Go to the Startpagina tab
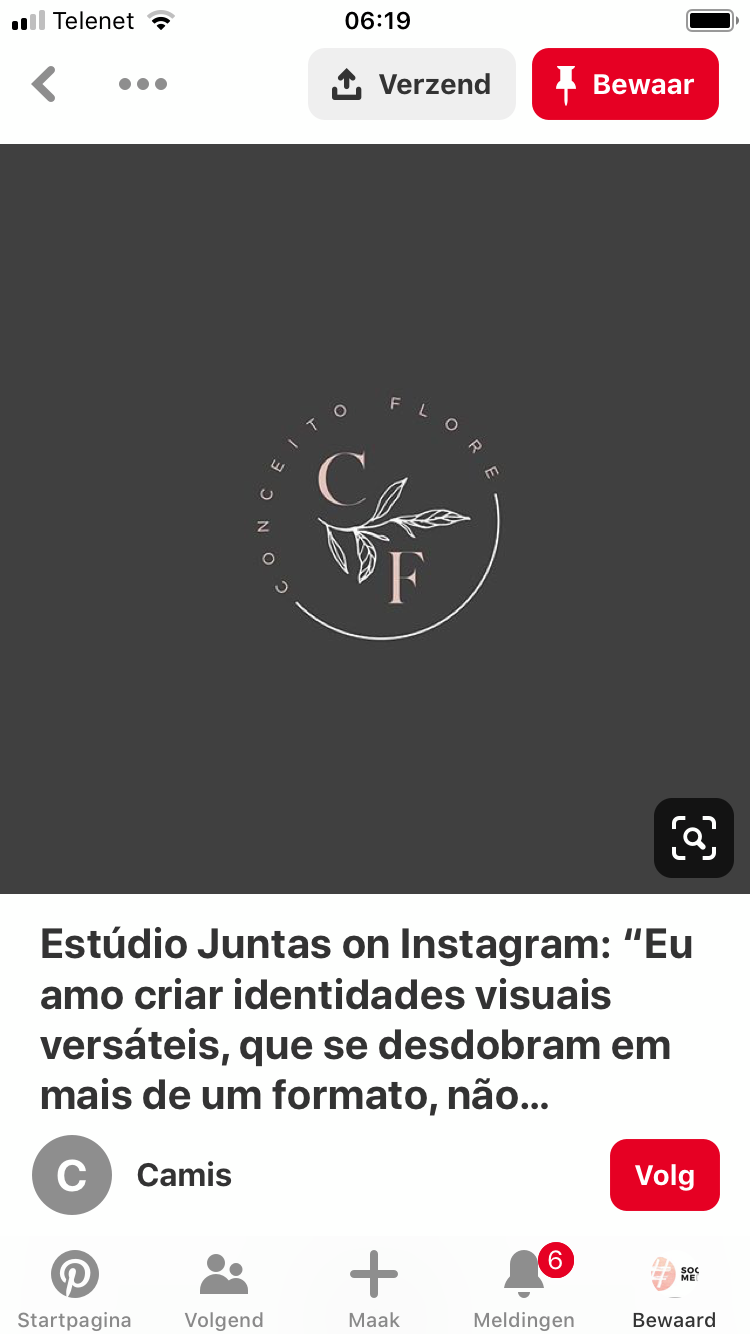The image size is (750, 1334). (75, 1288)
